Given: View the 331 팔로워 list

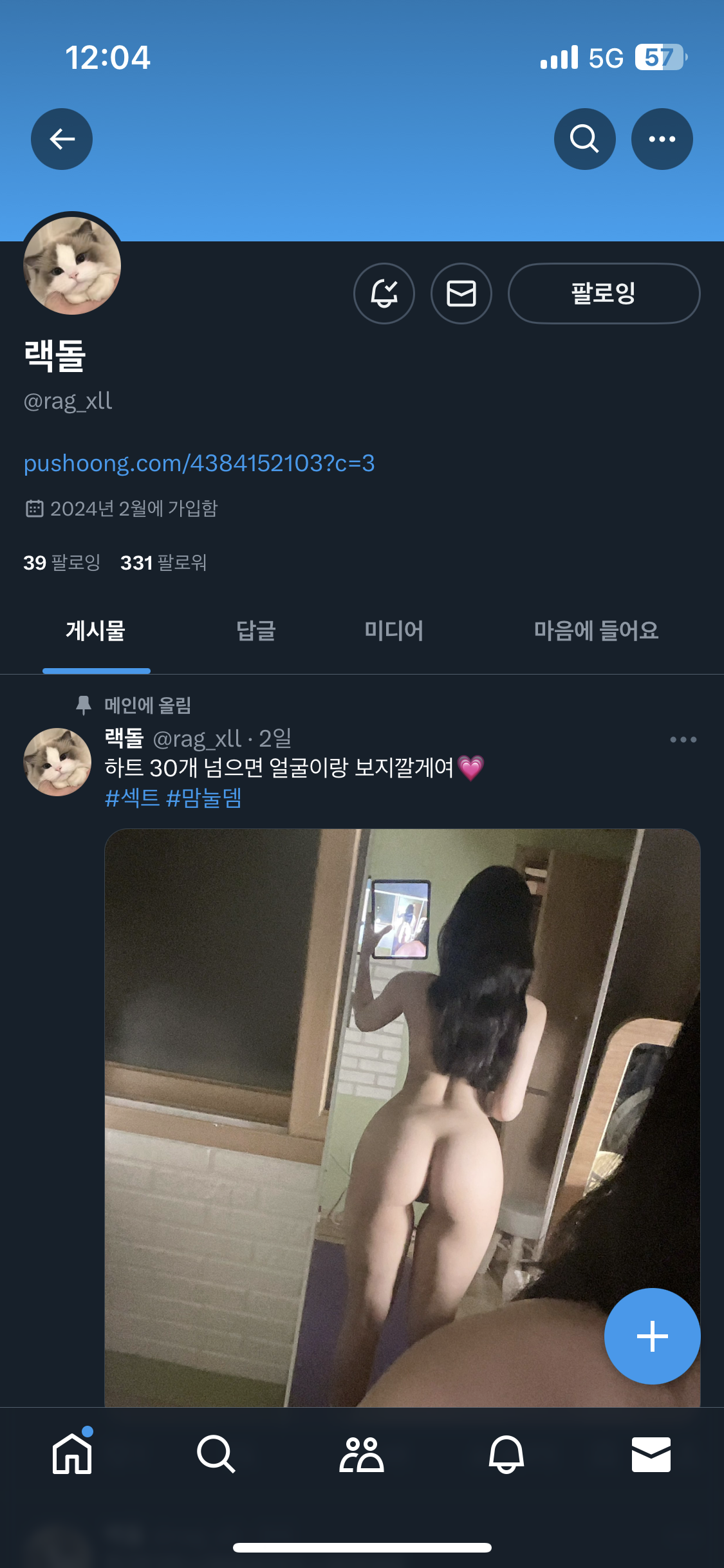Looking at the screenshot, I should (x=163, y=563).
